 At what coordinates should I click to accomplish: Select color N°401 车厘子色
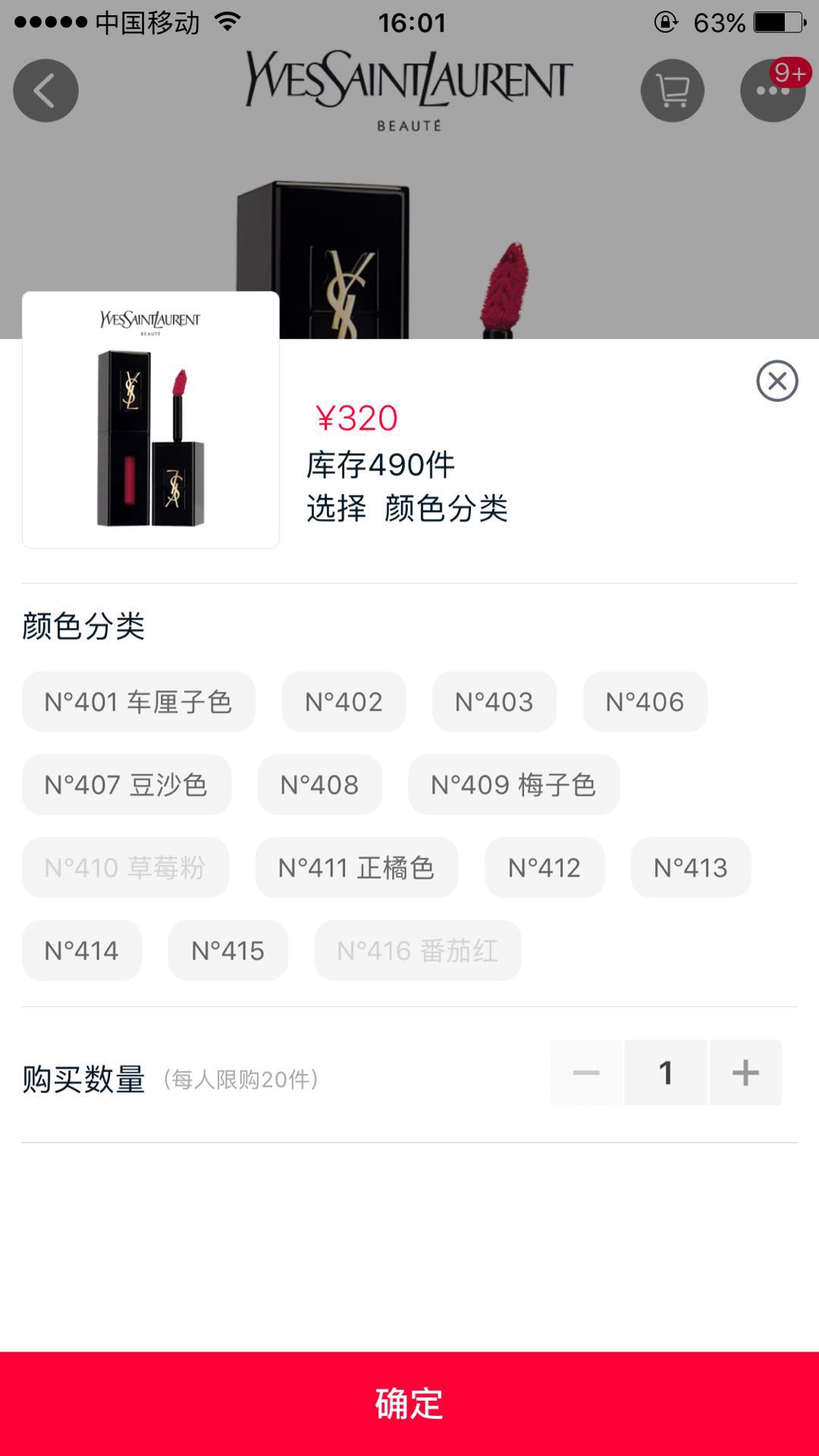tap(139, 701)
